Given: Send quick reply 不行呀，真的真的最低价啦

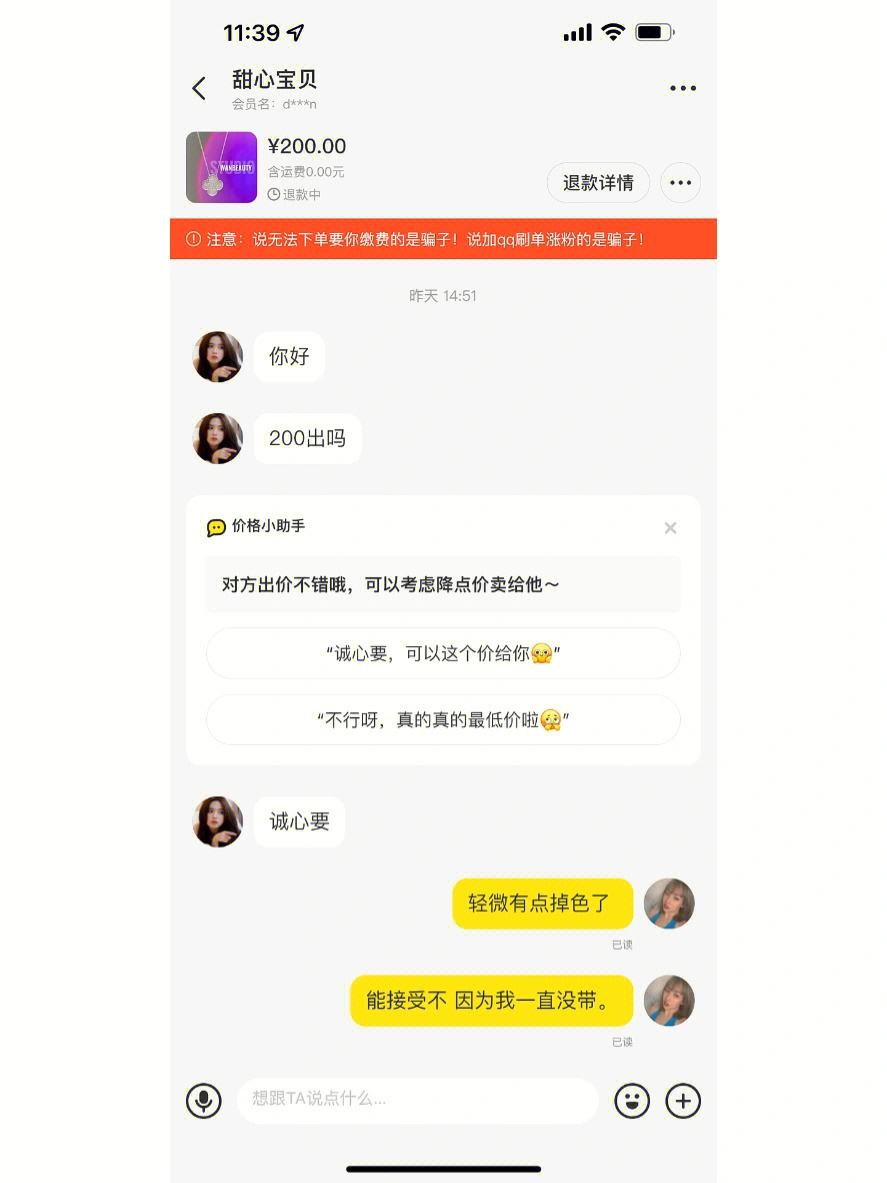Looking at the screenshot, I should (x=444, y=720).
